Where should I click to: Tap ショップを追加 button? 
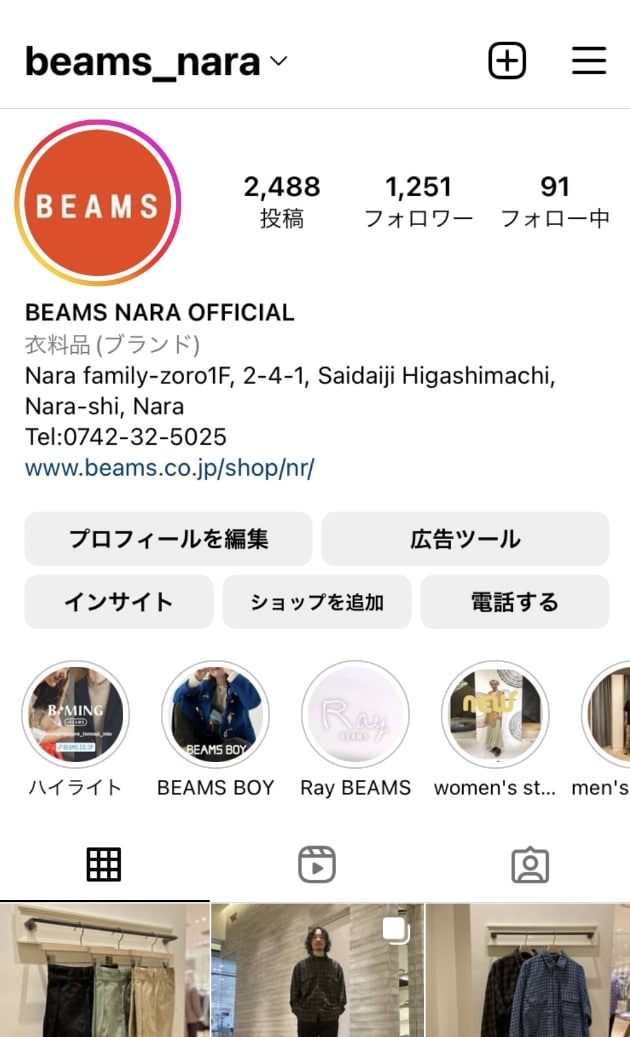pos(316,602)
